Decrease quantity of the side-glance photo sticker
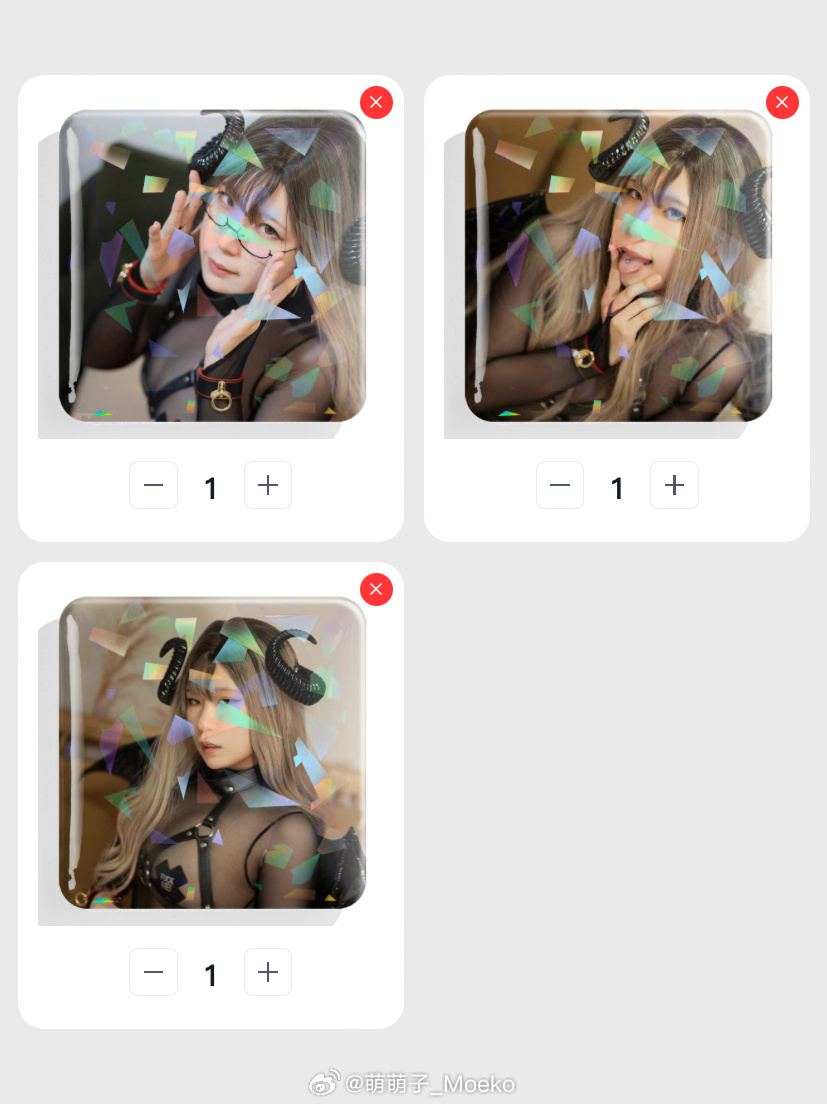827x1104 pixels. point(153,972)
